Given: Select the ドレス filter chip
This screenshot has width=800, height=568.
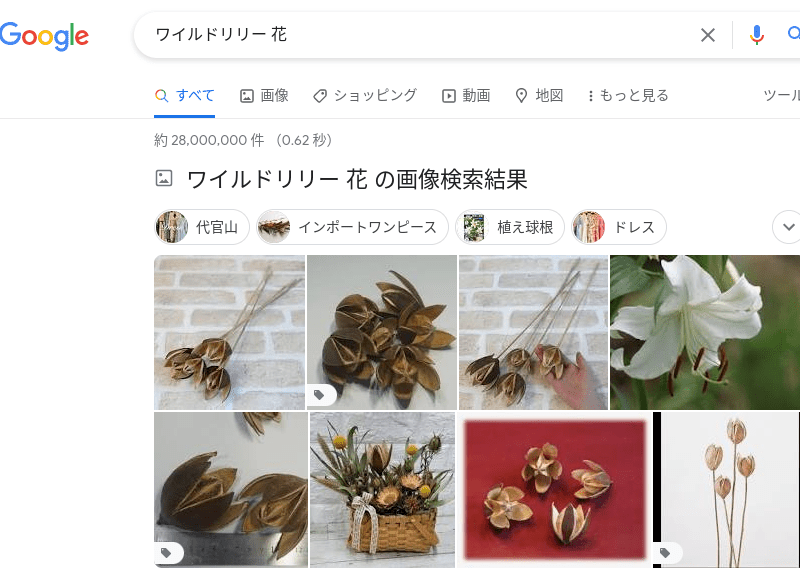Looking at the screenshot, I should [619, 227].
